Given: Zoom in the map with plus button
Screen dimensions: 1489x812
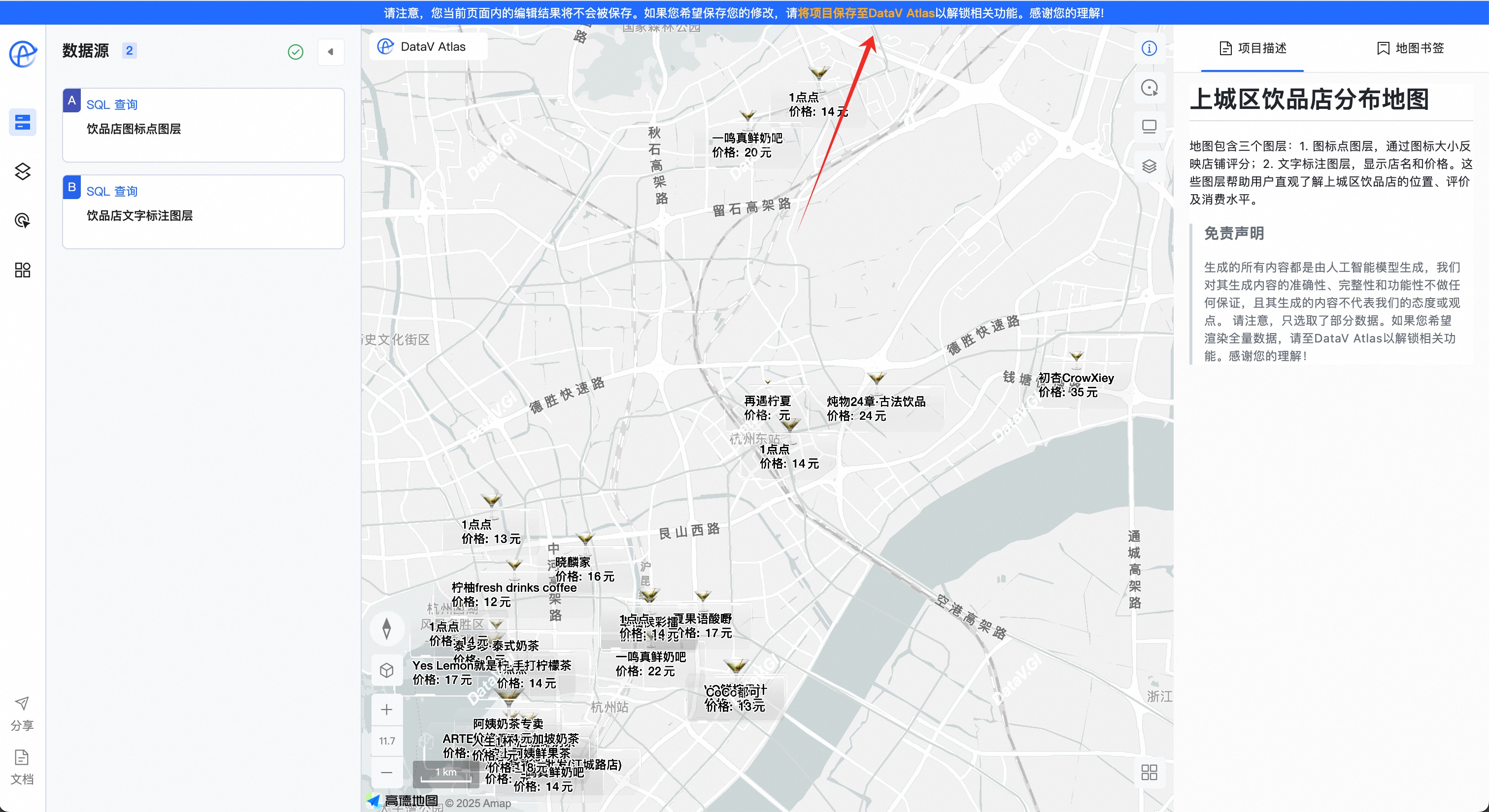Looking at the screenshot, I should pos(387,709).
